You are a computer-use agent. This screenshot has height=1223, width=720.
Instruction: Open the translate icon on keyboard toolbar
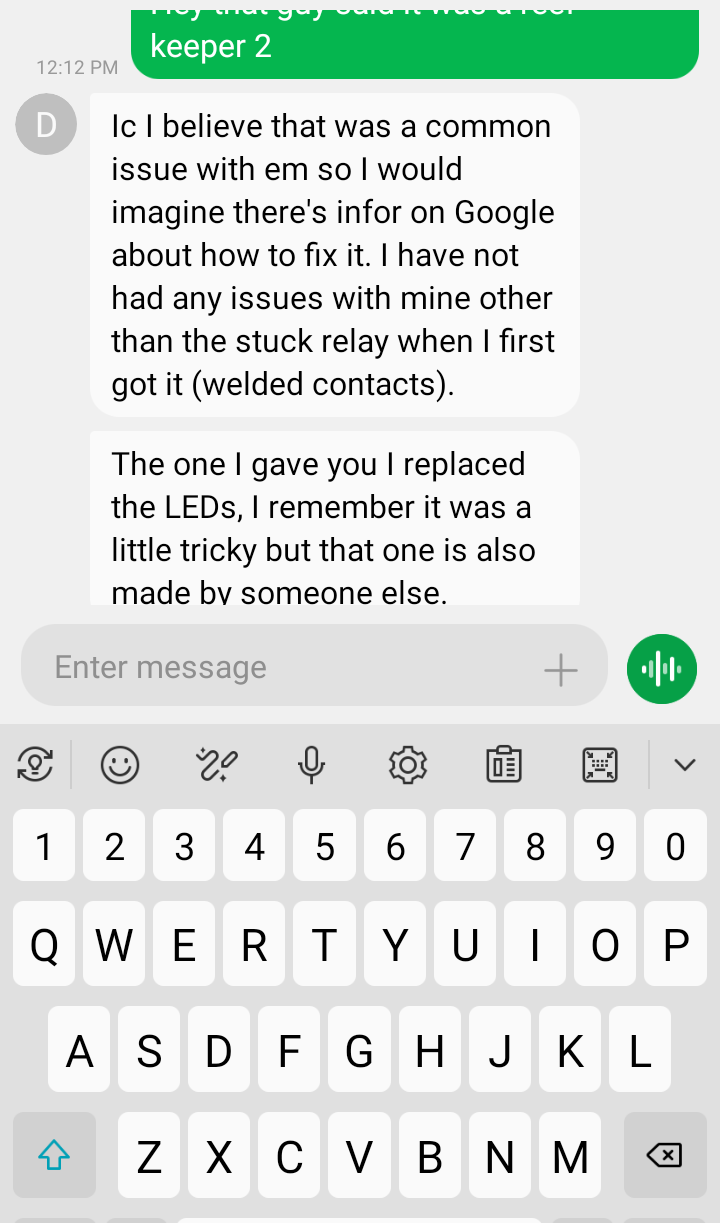click(35, 765)
